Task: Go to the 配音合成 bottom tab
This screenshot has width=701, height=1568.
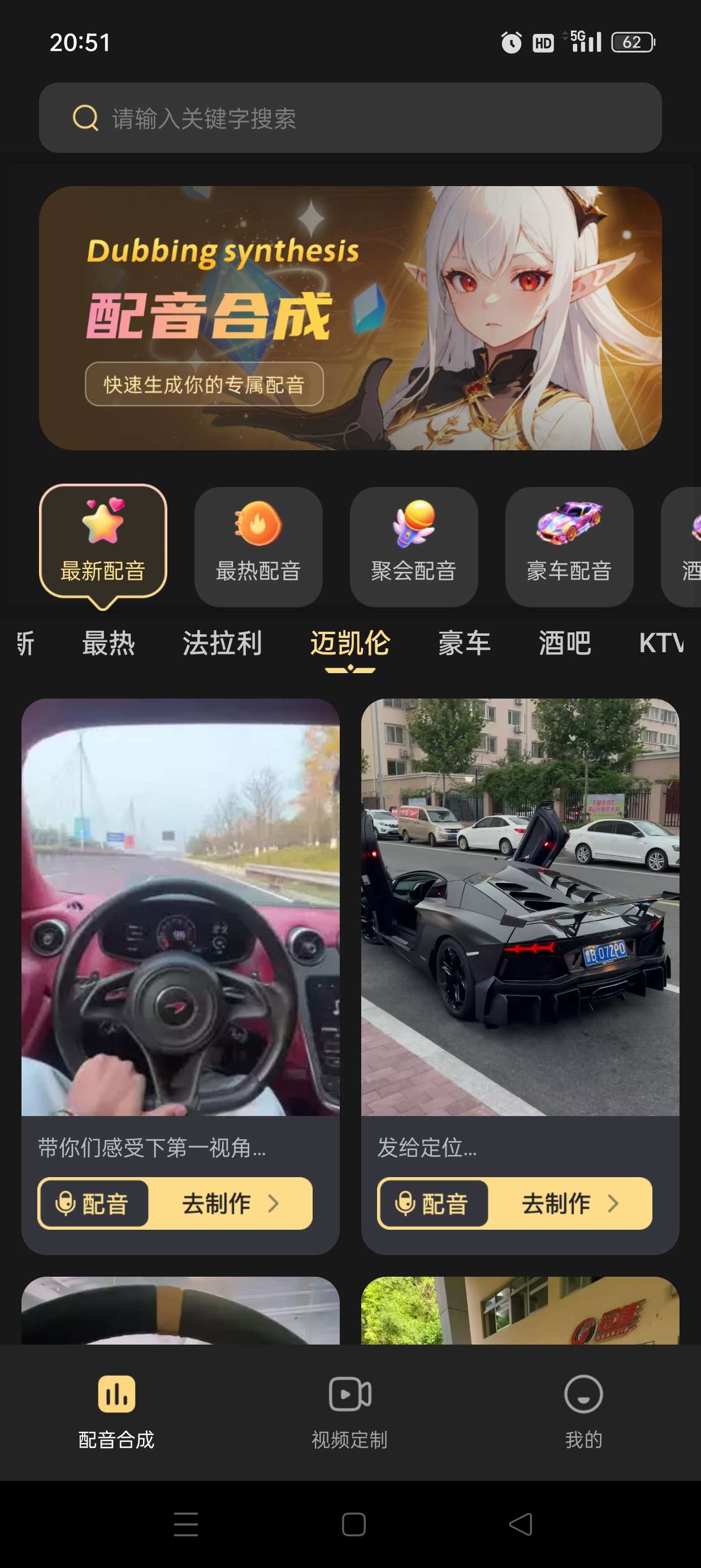Action: click(x=116, y=1411)
